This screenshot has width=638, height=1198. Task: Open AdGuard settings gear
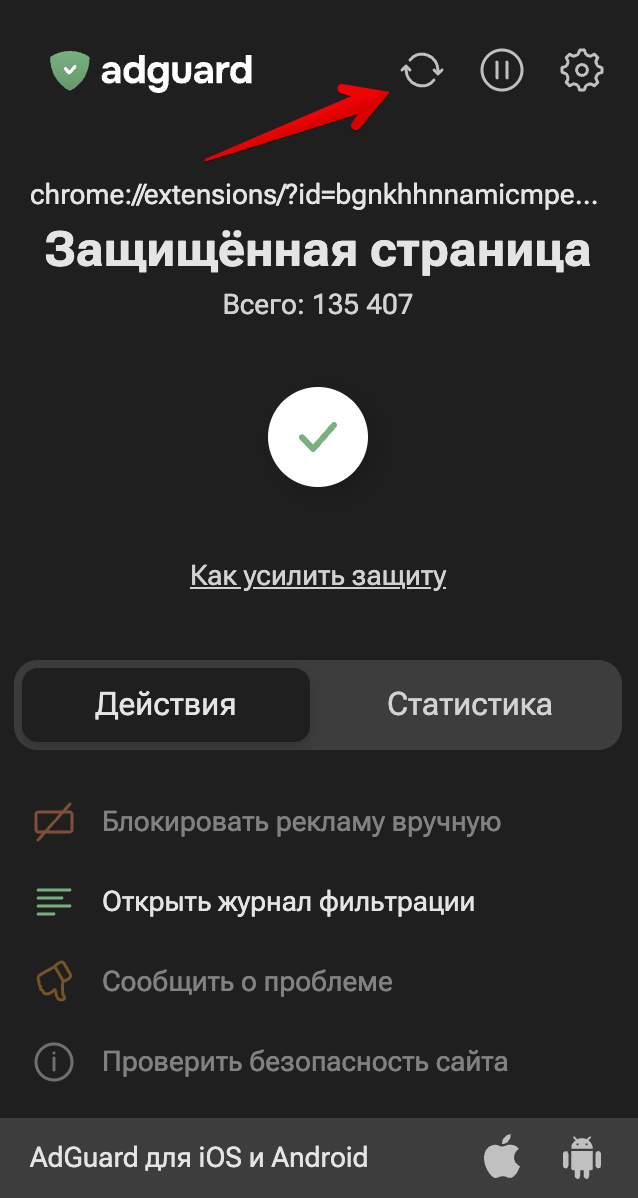tap(581, 71)
